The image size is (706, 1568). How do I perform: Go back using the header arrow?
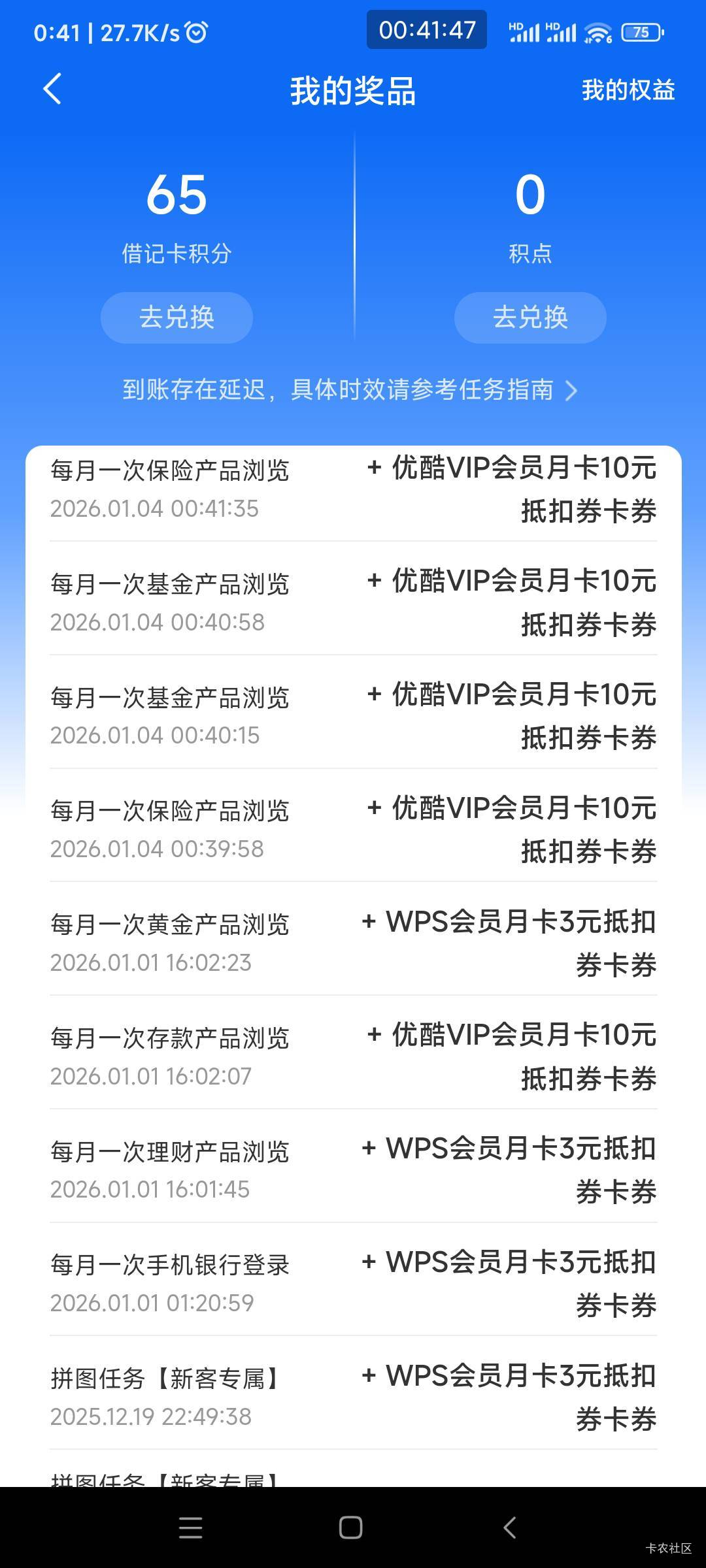(52, 89)
